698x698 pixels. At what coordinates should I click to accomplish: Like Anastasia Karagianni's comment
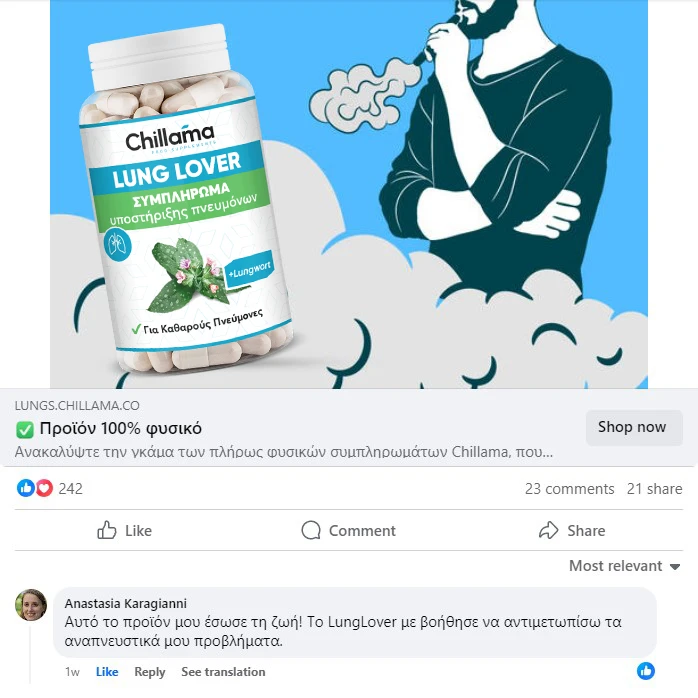pyautogui.click(x=106, y=672)
